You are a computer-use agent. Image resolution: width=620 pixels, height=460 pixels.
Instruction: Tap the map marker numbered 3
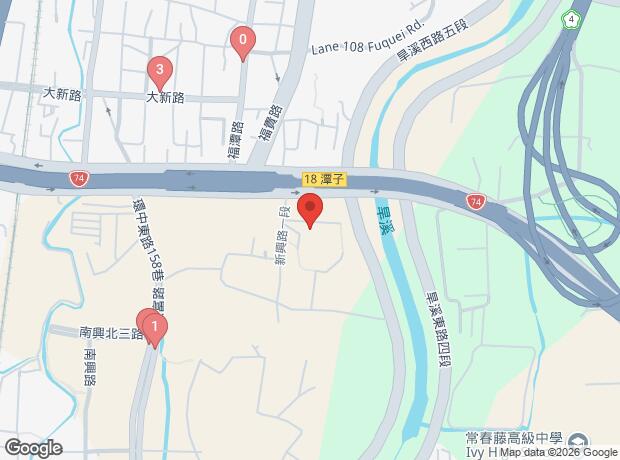(158, 71)
